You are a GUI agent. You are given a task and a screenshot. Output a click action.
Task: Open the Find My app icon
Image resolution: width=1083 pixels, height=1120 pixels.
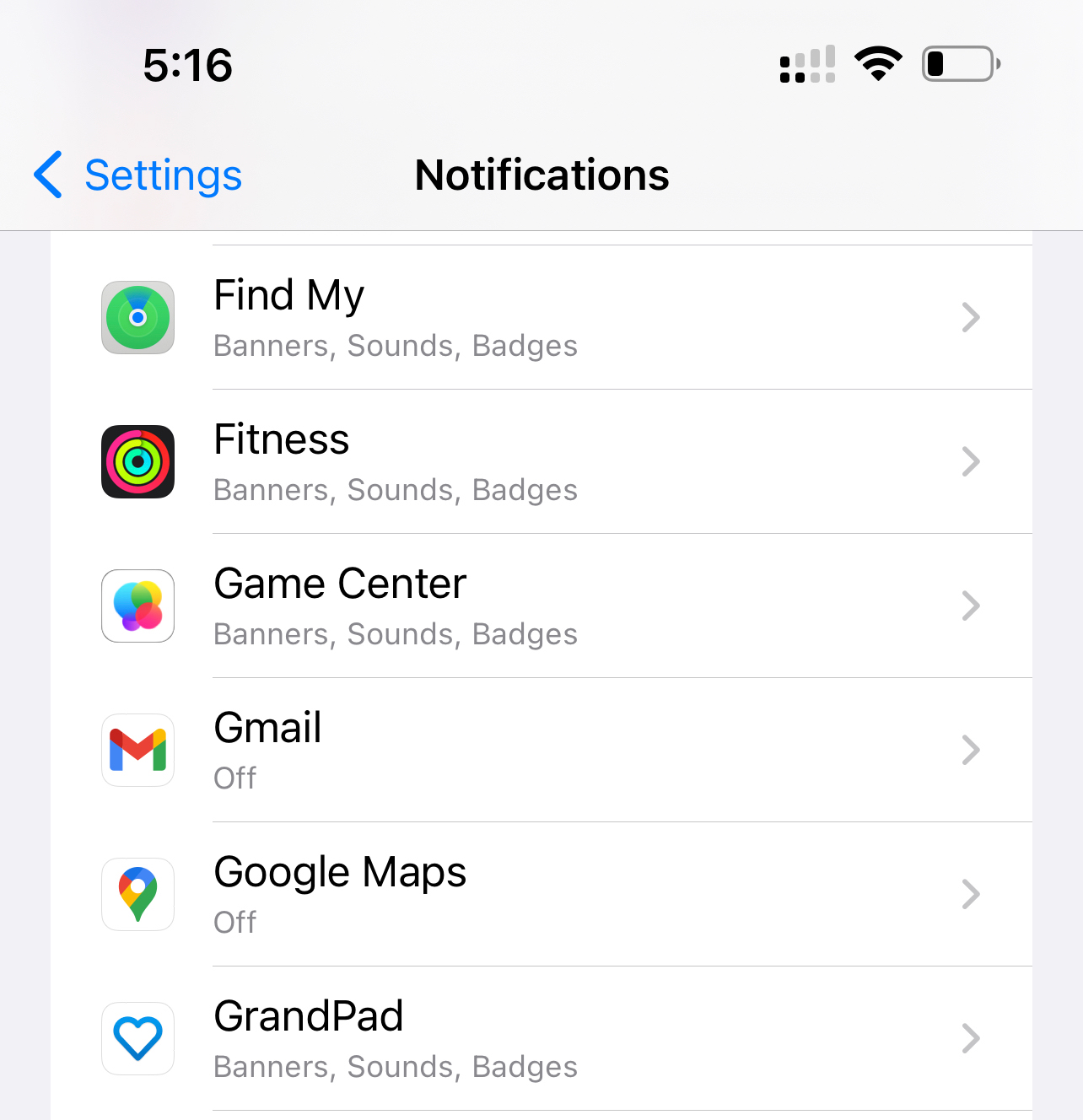[137, 317]
